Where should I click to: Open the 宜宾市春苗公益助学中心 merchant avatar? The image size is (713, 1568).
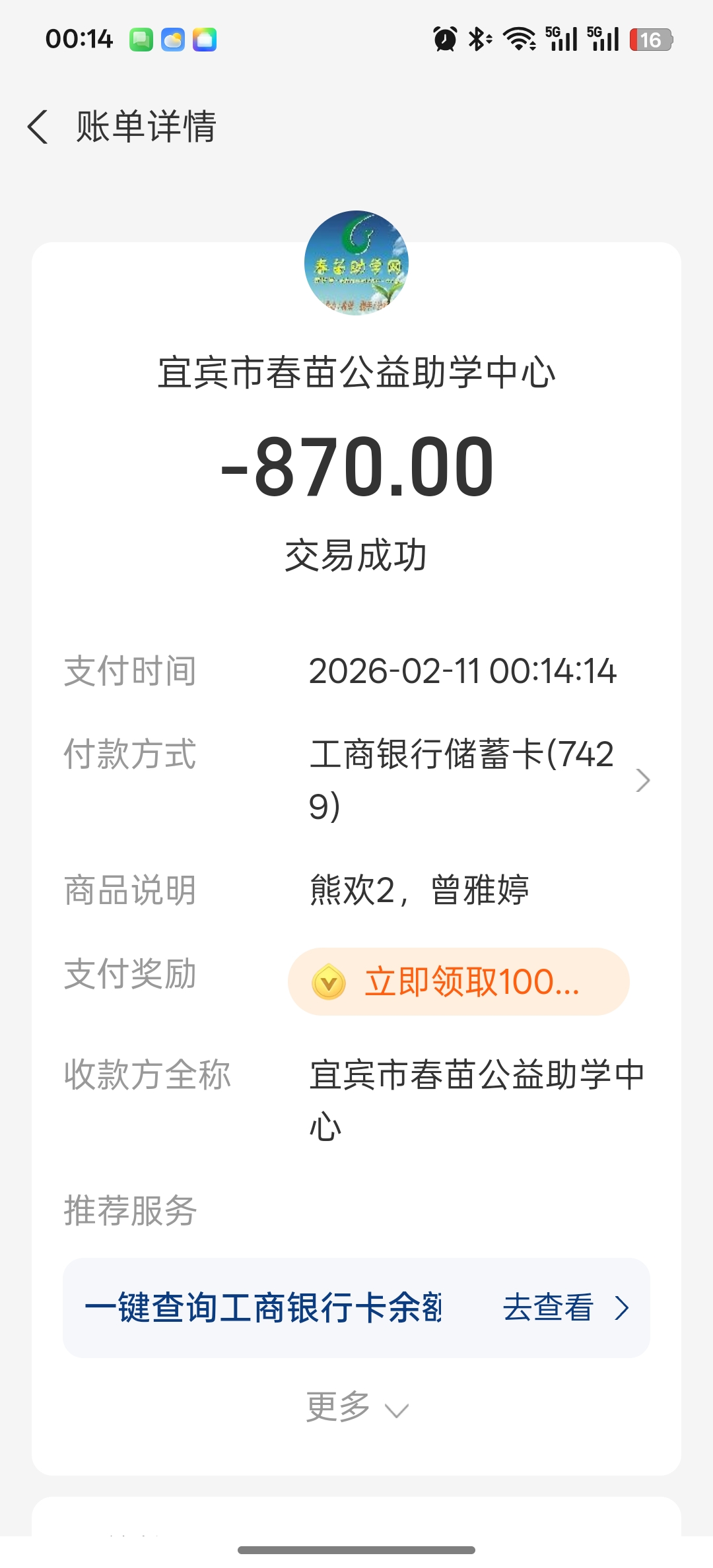click(x=356, y=263)
